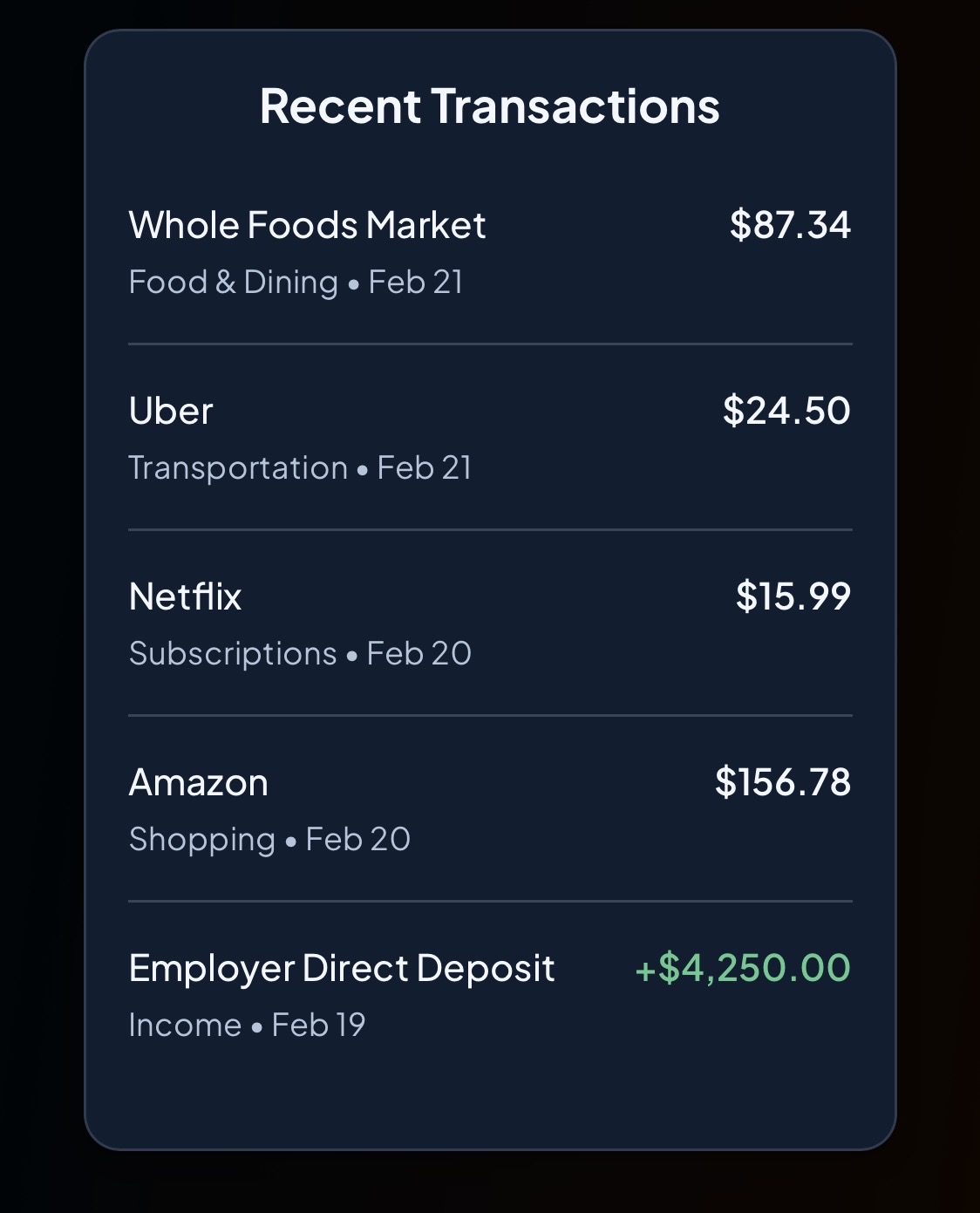Open the Income category label
Image resolution: width=980 pixels, height=1213 pixels.
182,1025
